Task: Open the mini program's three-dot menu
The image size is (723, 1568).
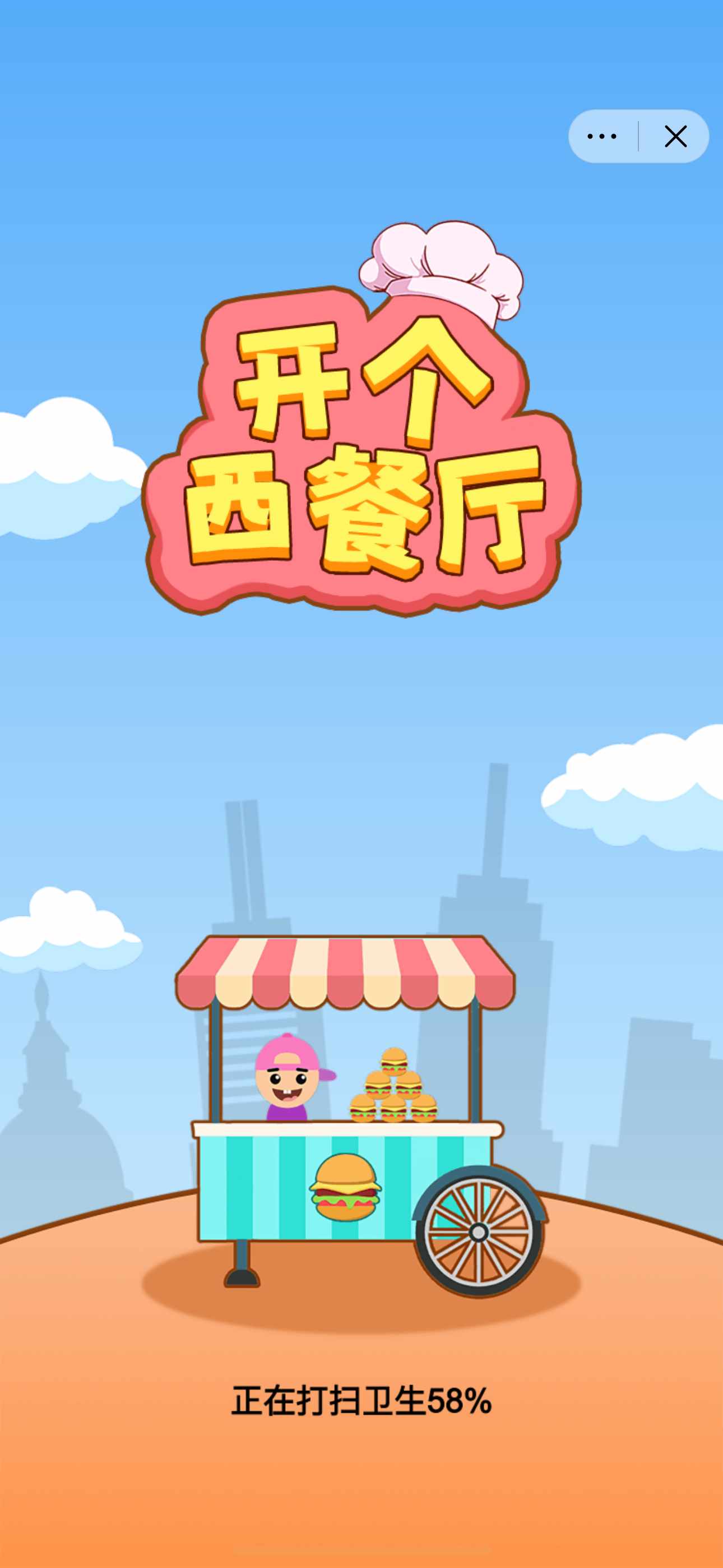Action: click(x=602, y=136)
